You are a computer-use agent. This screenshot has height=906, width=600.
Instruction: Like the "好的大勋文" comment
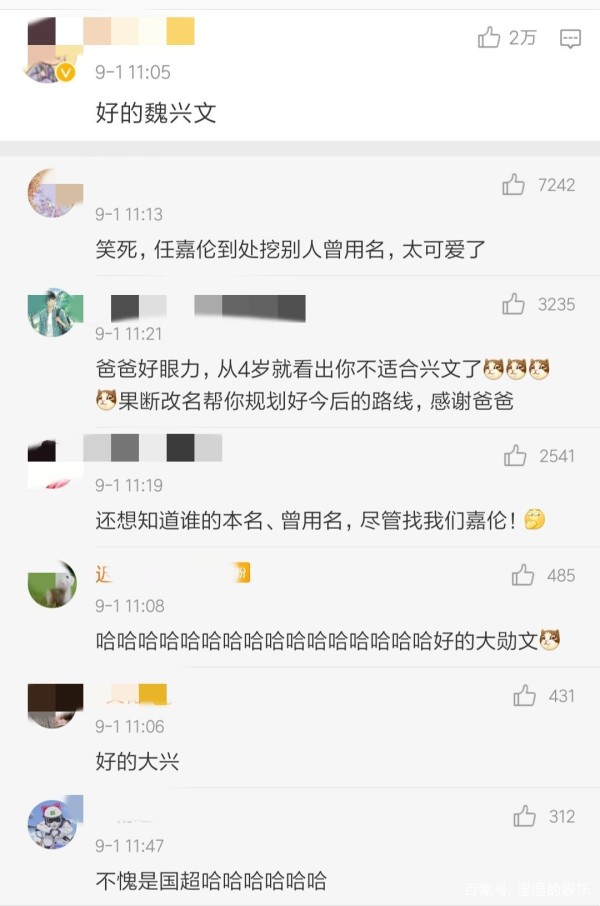coord(523,575)
